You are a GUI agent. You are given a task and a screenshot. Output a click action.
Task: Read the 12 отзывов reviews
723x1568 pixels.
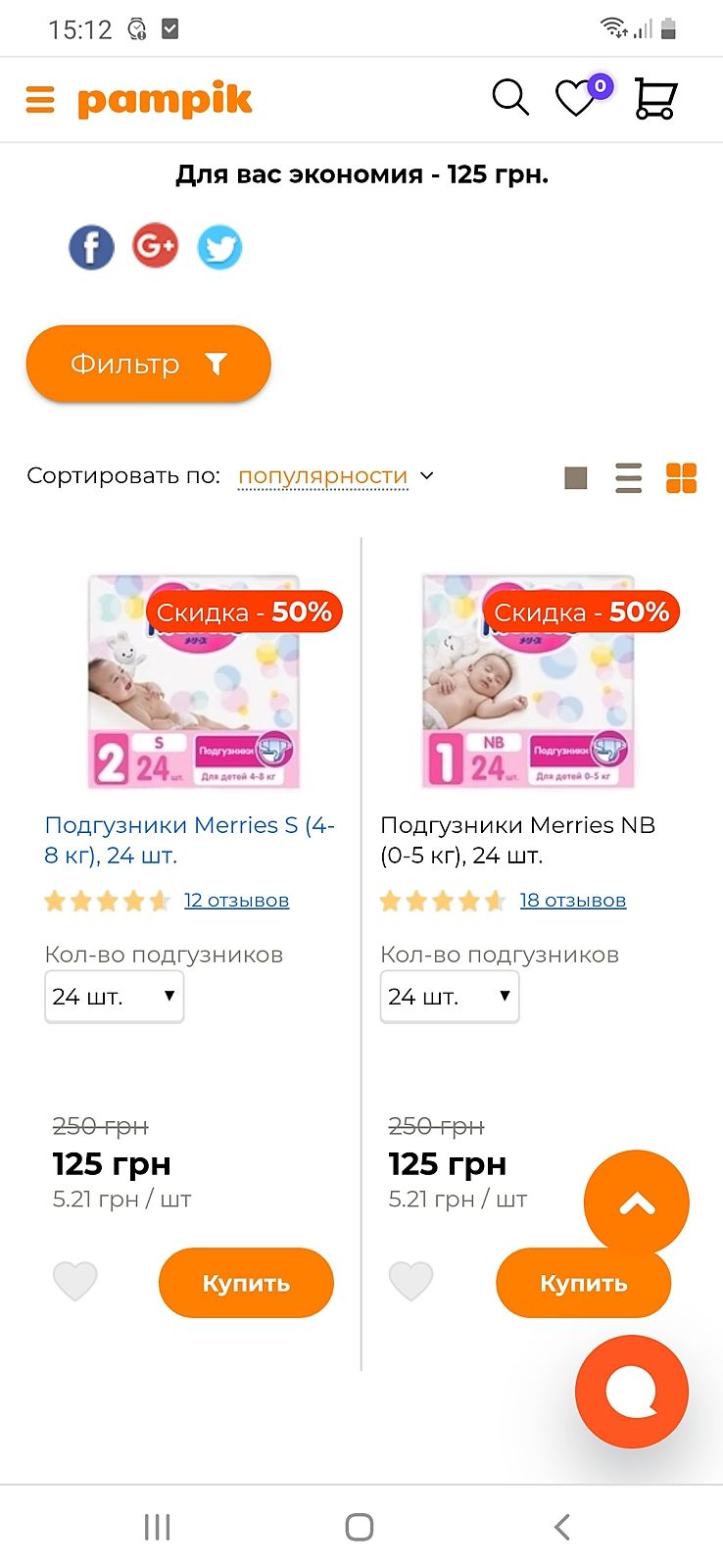click(236, 901)
